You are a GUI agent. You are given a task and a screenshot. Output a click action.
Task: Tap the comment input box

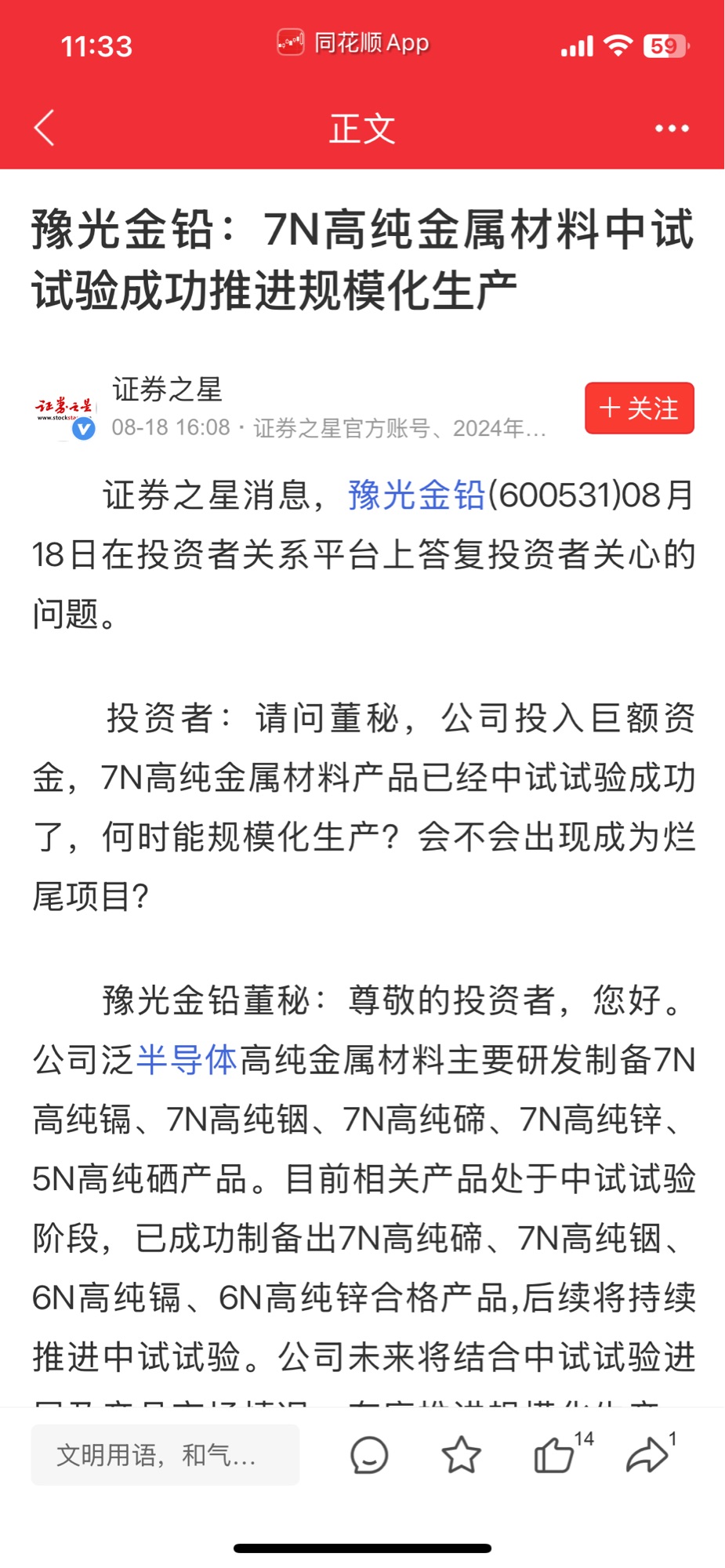click(165, 1455)
